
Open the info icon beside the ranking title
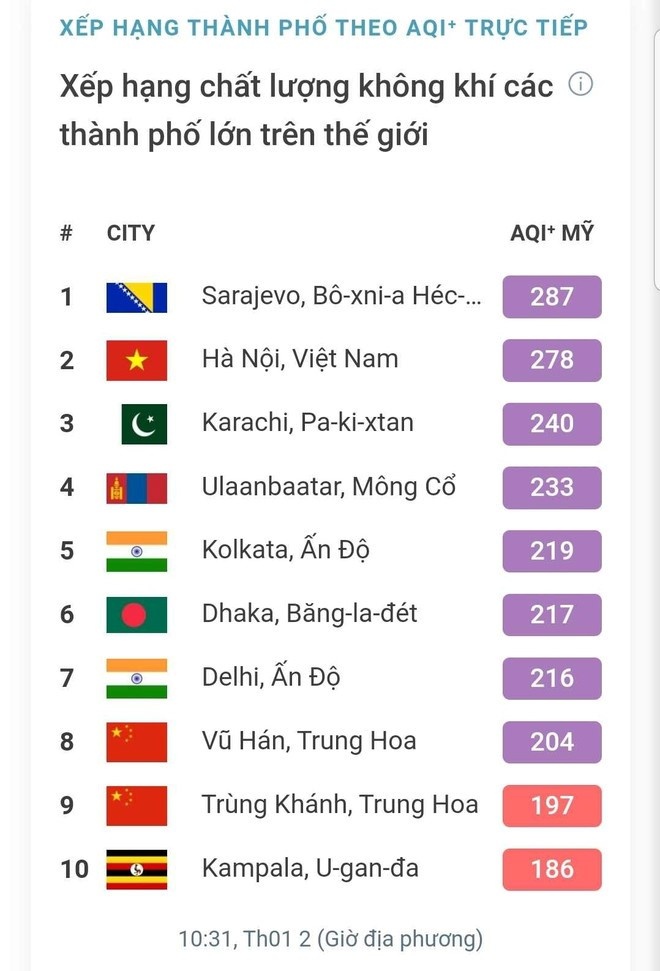[x=581, y=85]
